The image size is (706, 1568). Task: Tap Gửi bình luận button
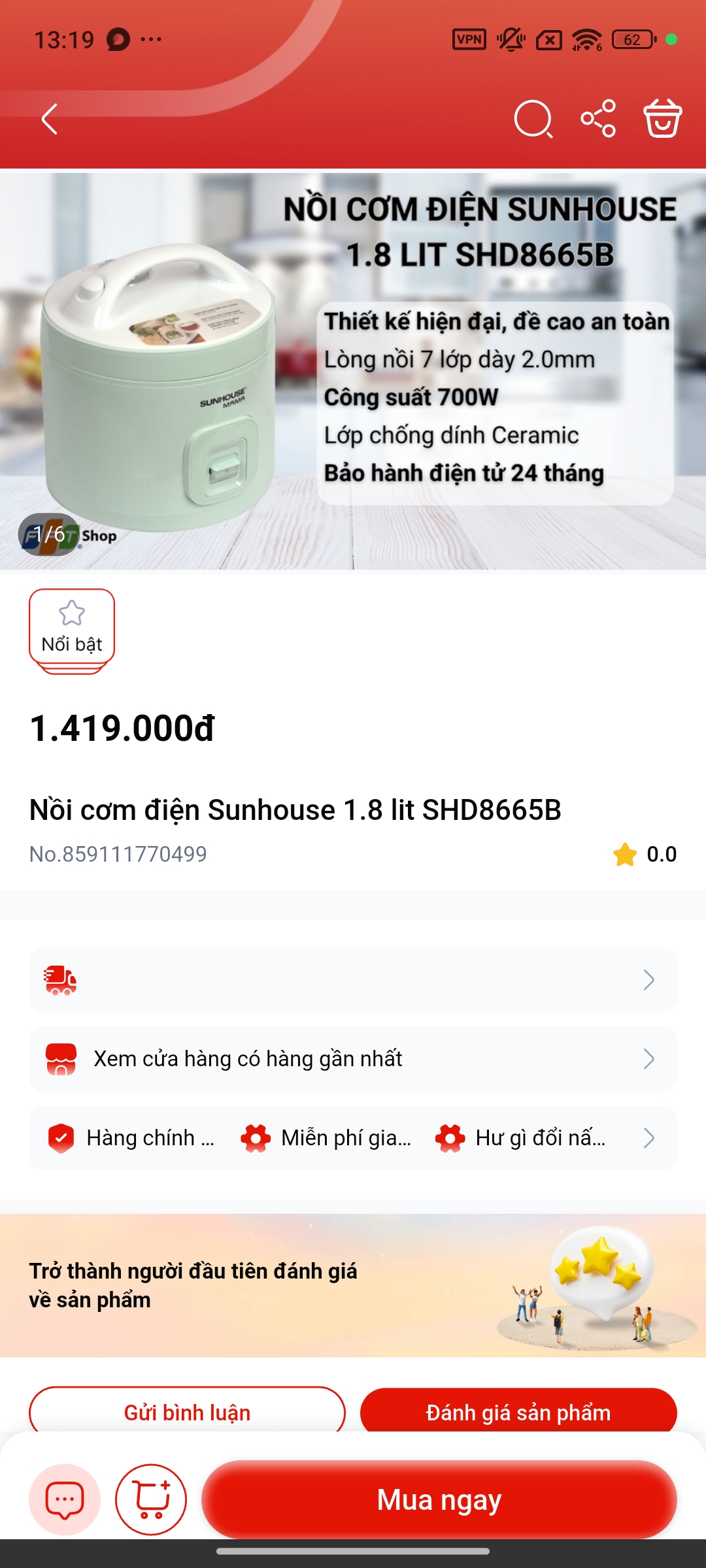tap(187, 1411)
